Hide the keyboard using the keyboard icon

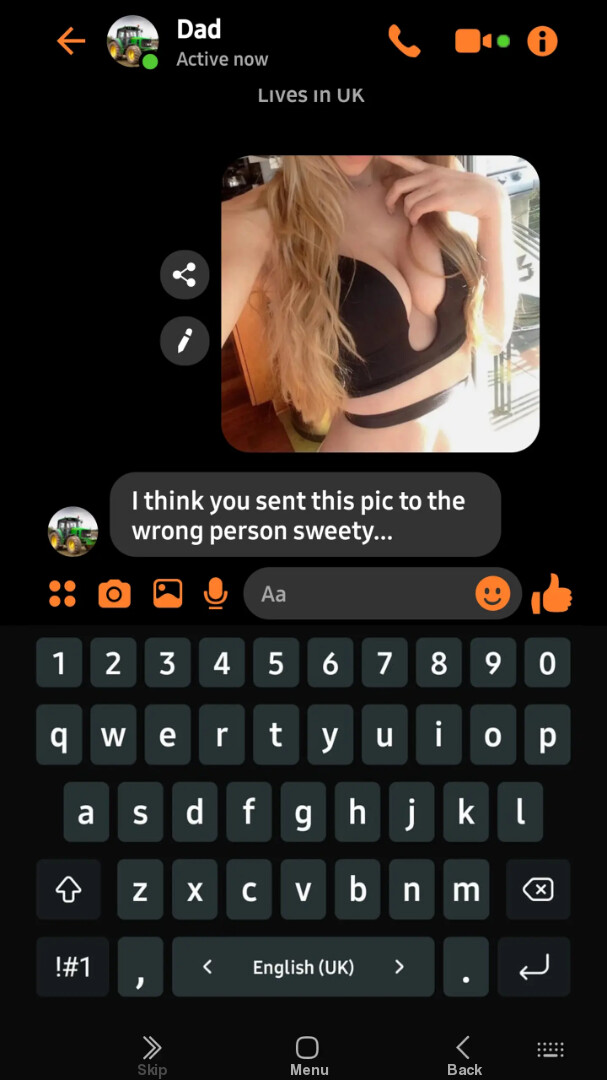(550, 1049)
